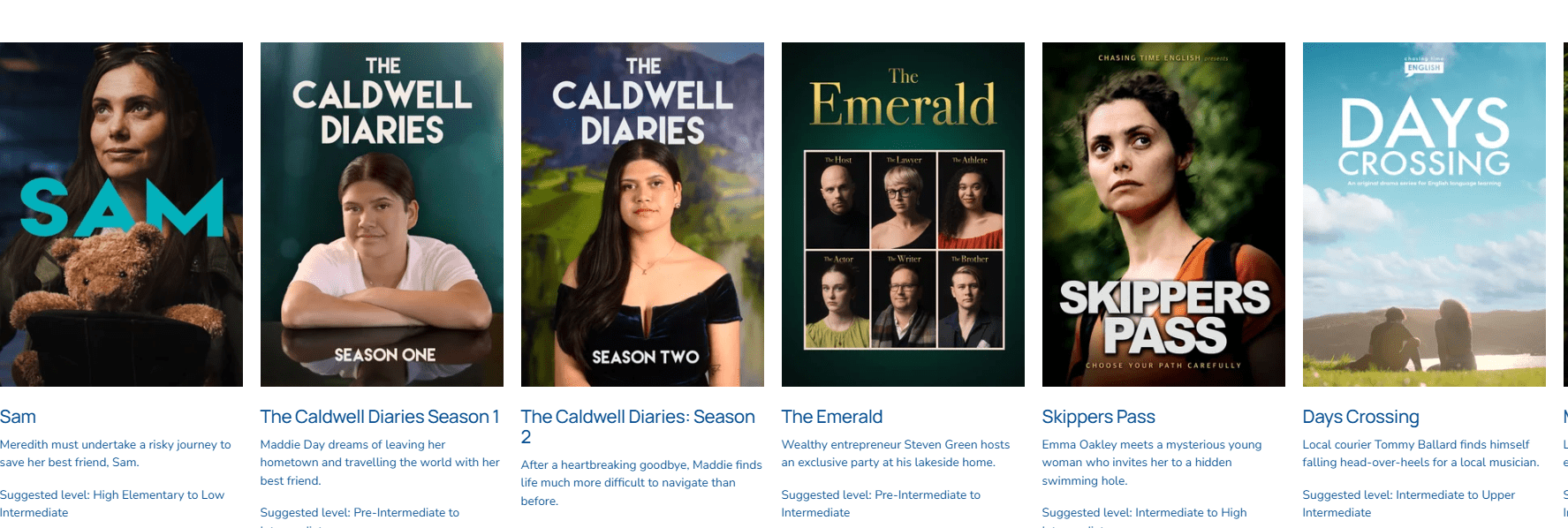The width and height of the screenshot is (1568, 528).
Task: View The Caldwell Diaries Season Two poster
Action: click(642, 215)
